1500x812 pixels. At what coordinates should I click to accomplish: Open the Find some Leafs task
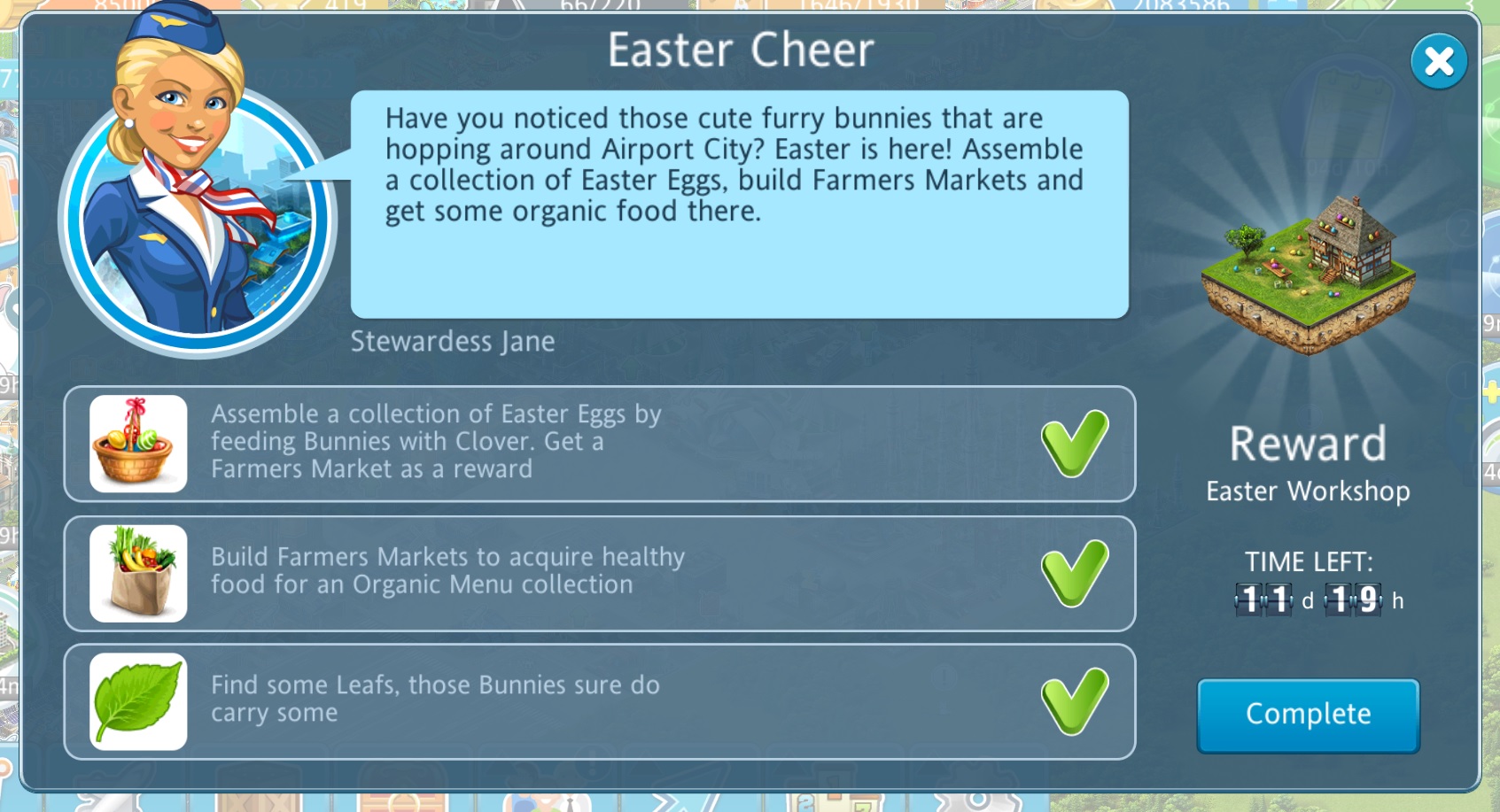click(599, 701)
